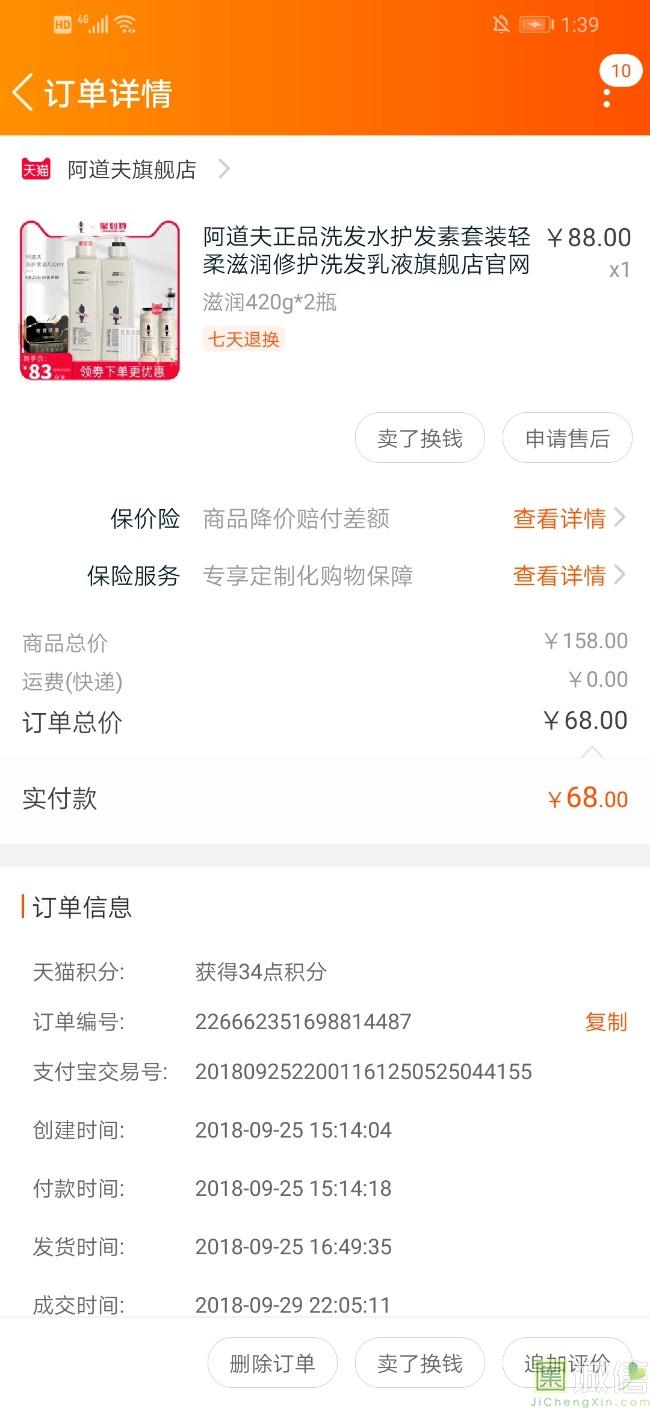
Task: Copy the order number with 复制
Action: (606, 1022)
